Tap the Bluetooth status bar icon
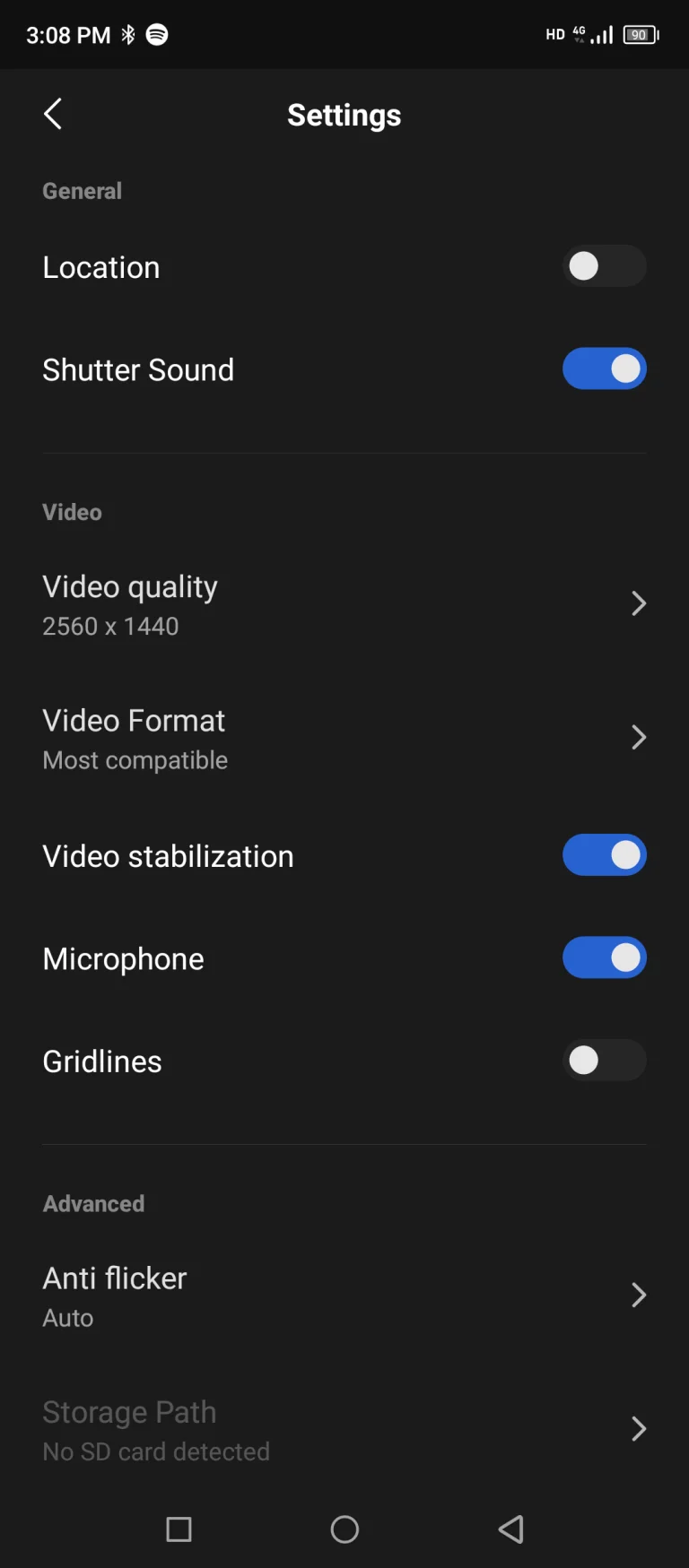The image size is (689, 1568). pyautogui.click(x=127, y=34)
